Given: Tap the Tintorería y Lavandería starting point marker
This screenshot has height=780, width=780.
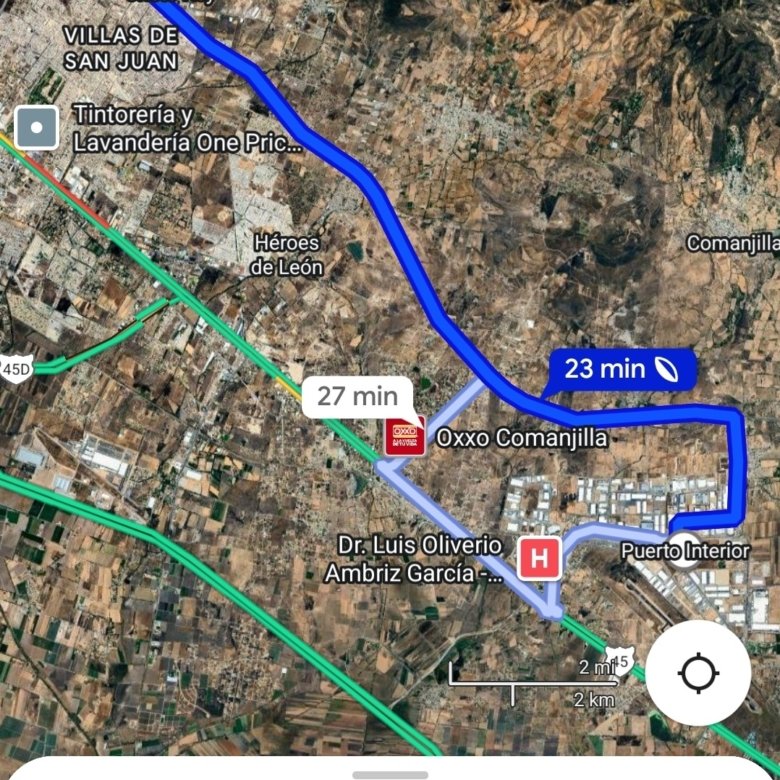Looking at the screenshot, I should click(x=36, y=128).
